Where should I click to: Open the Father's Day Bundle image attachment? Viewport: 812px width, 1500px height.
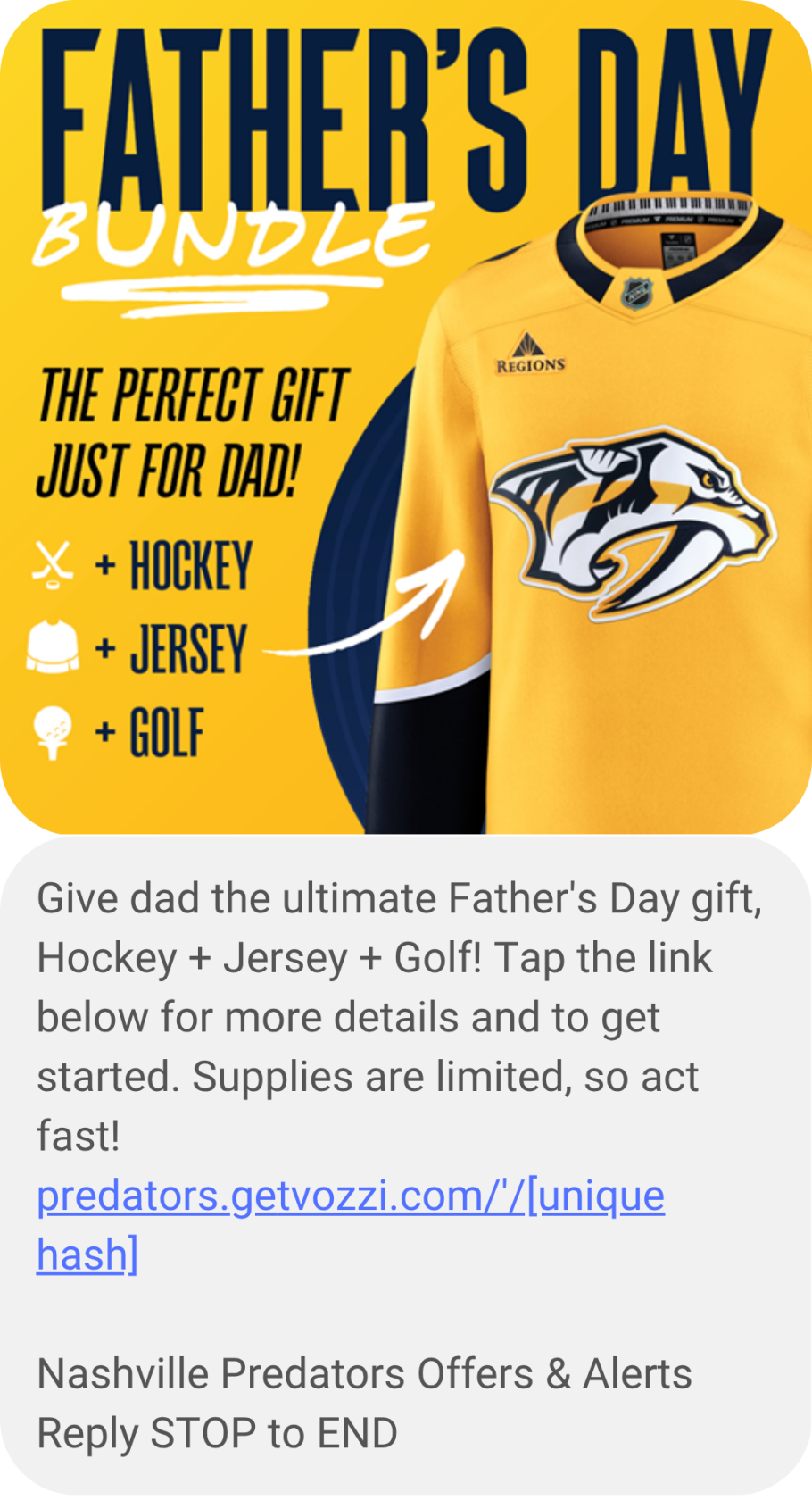click(406, 418)
